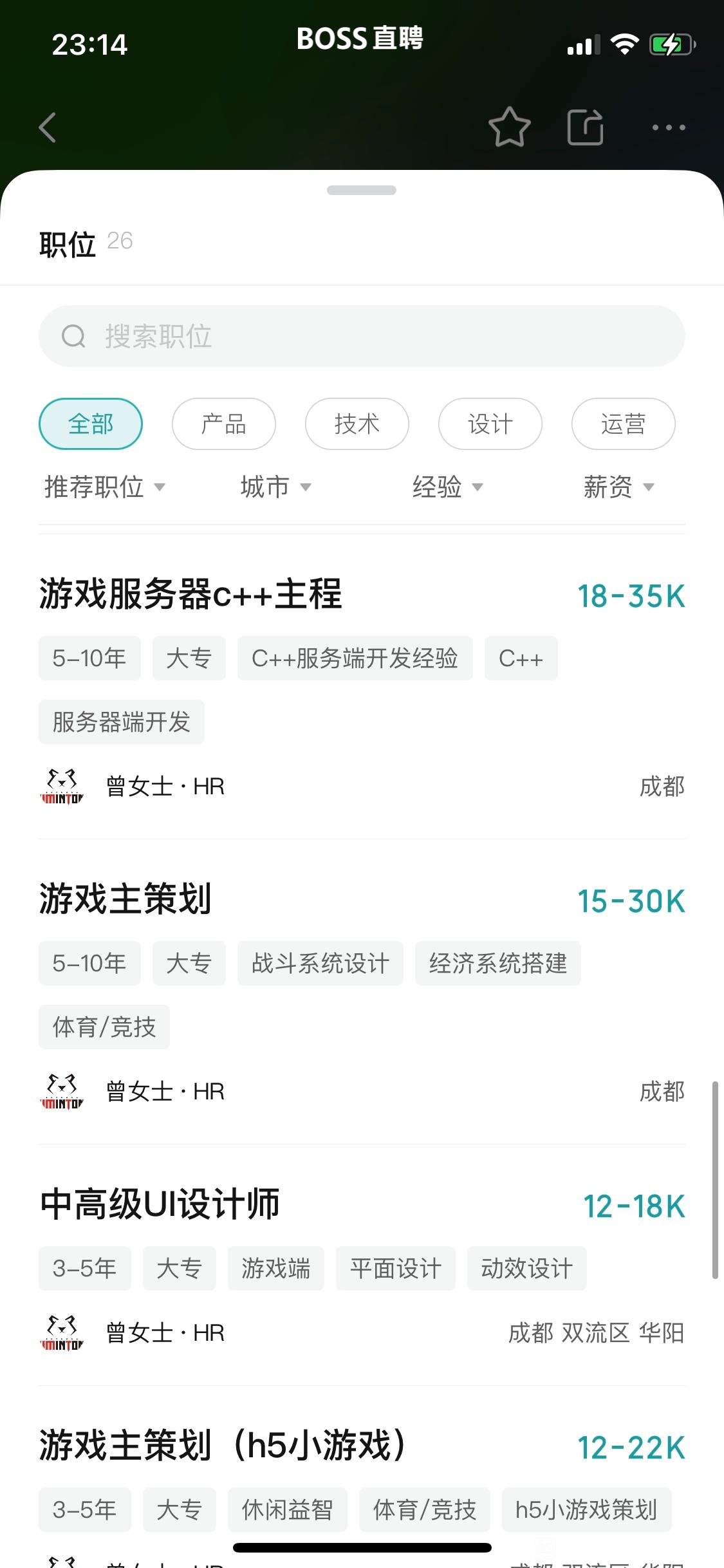This screenshot has width=724, height=1568.
Task: Favorite this company with the star icon
Action: (509, 127)
